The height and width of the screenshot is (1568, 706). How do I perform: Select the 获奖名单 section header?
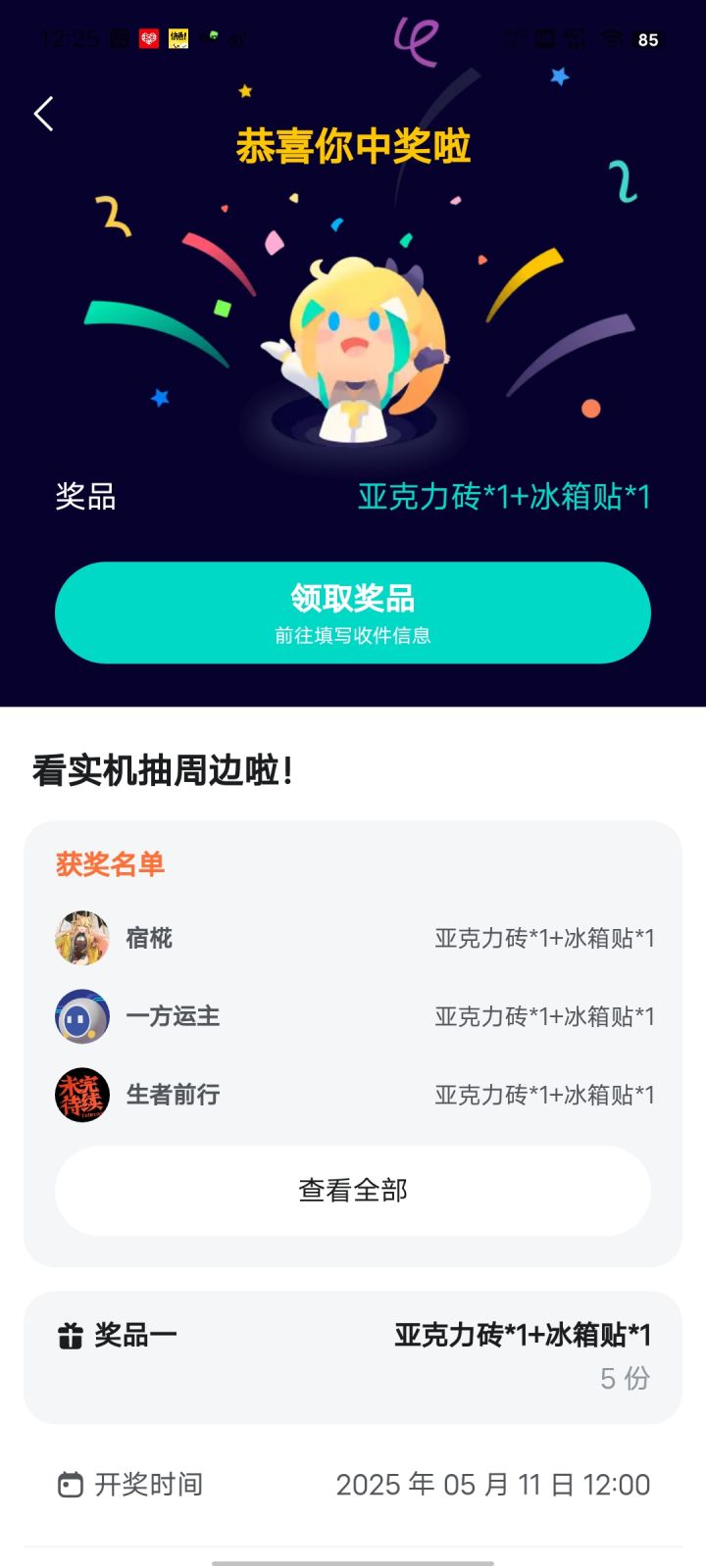tap(110, 865)
